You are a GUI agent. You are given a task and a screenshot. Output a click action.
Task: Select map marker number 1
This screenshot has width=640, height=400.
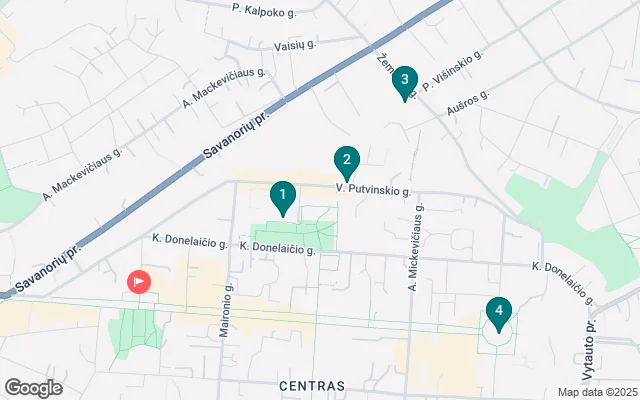[x=283, y=196]
